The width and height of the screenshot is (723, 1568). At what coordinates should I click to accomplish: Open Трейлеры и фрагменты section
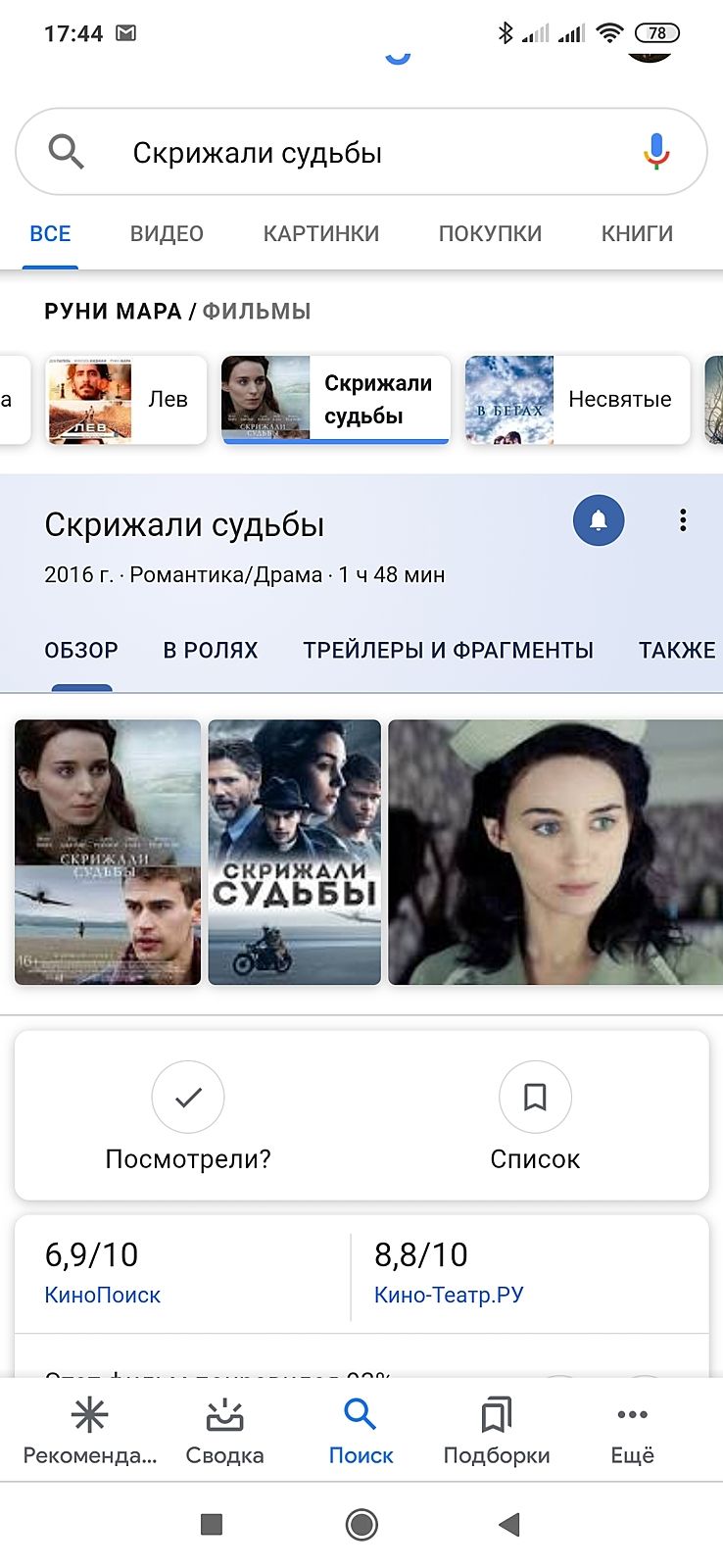[448, 651]
